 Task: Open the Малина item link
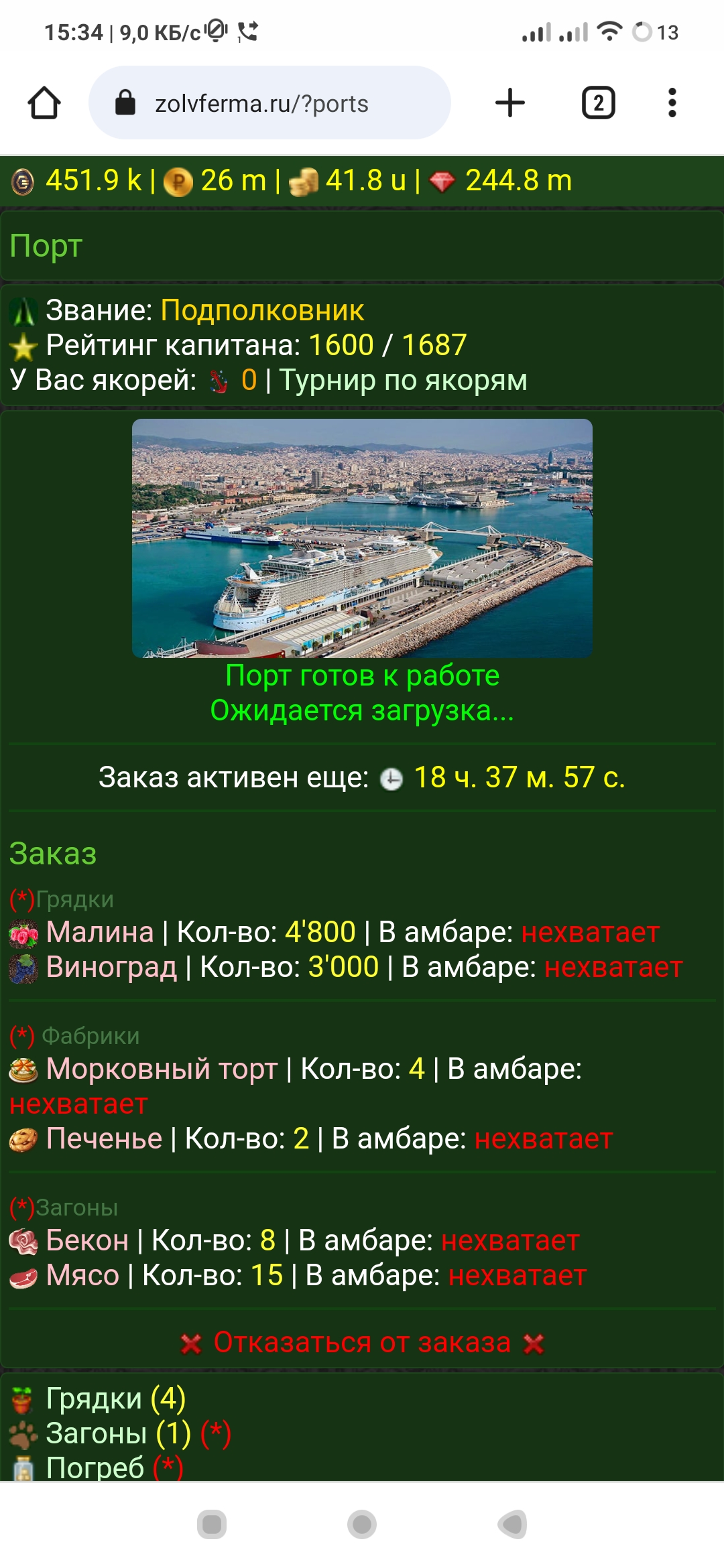click(100, 932)
